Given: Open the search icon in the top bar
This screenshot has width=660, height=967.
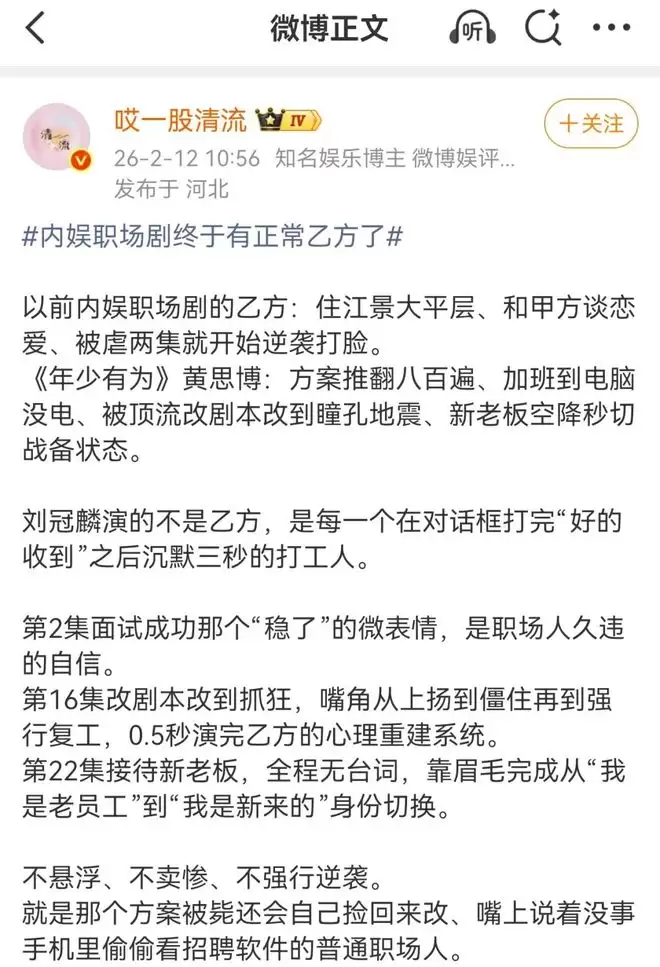Looking at the screenshot, I should click(x=543, y=28).
